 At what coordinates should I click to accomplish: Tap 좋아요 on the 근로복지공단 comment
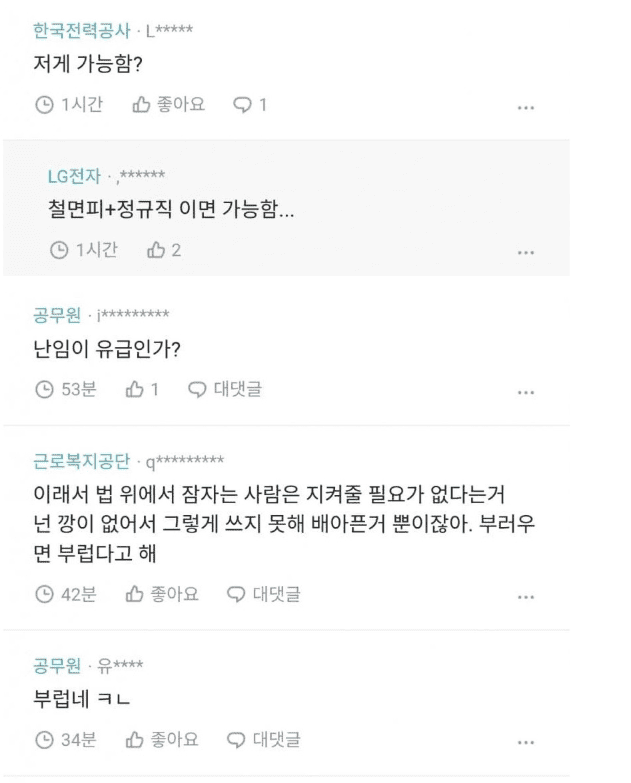point(162,595)
